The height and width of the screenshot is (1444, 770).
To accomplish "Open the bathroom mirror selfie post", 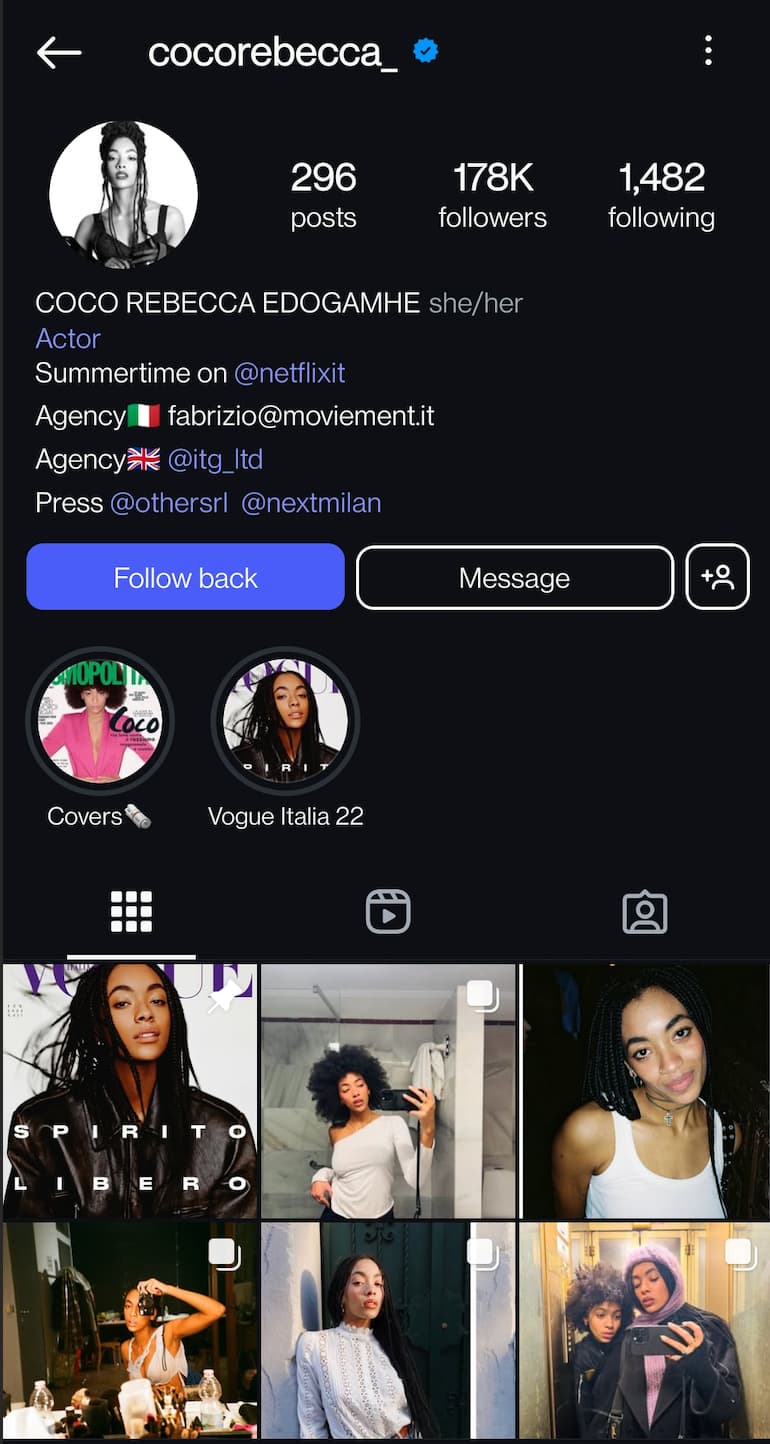I will click(x=388, y=1091).
